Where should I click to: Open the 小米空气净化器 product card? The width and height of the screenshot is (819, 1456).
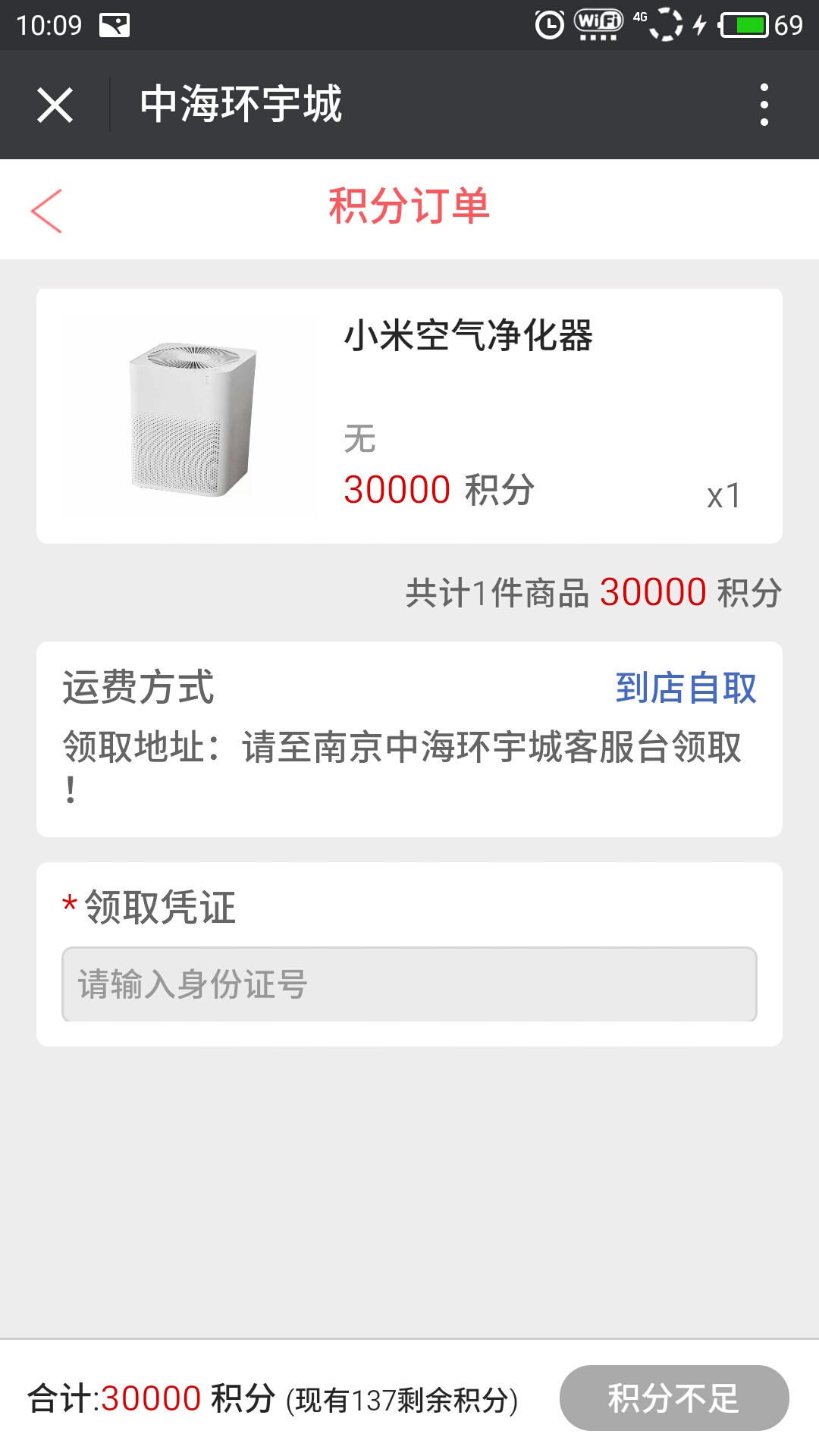[409, 416]
